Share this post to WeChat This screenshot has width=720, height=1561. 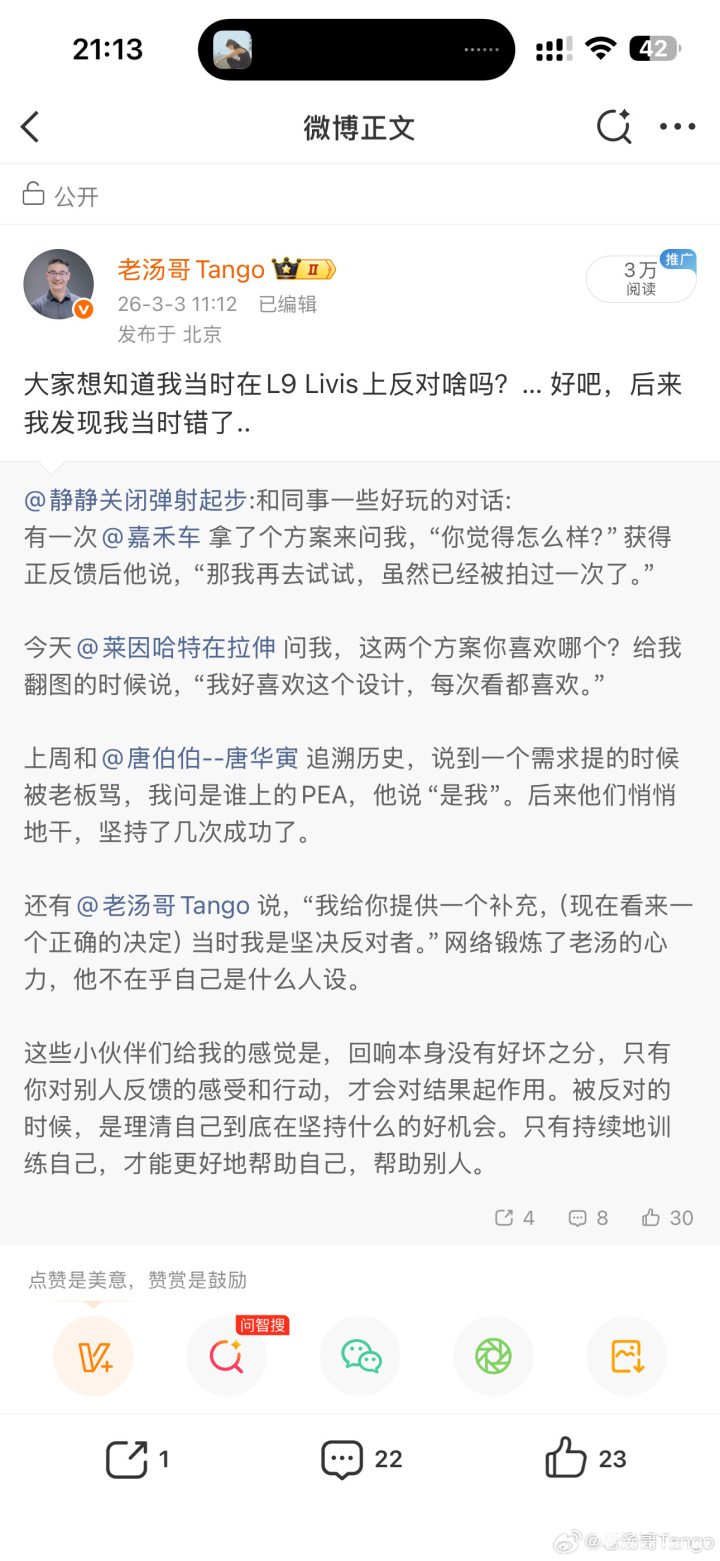(360, 1356)
